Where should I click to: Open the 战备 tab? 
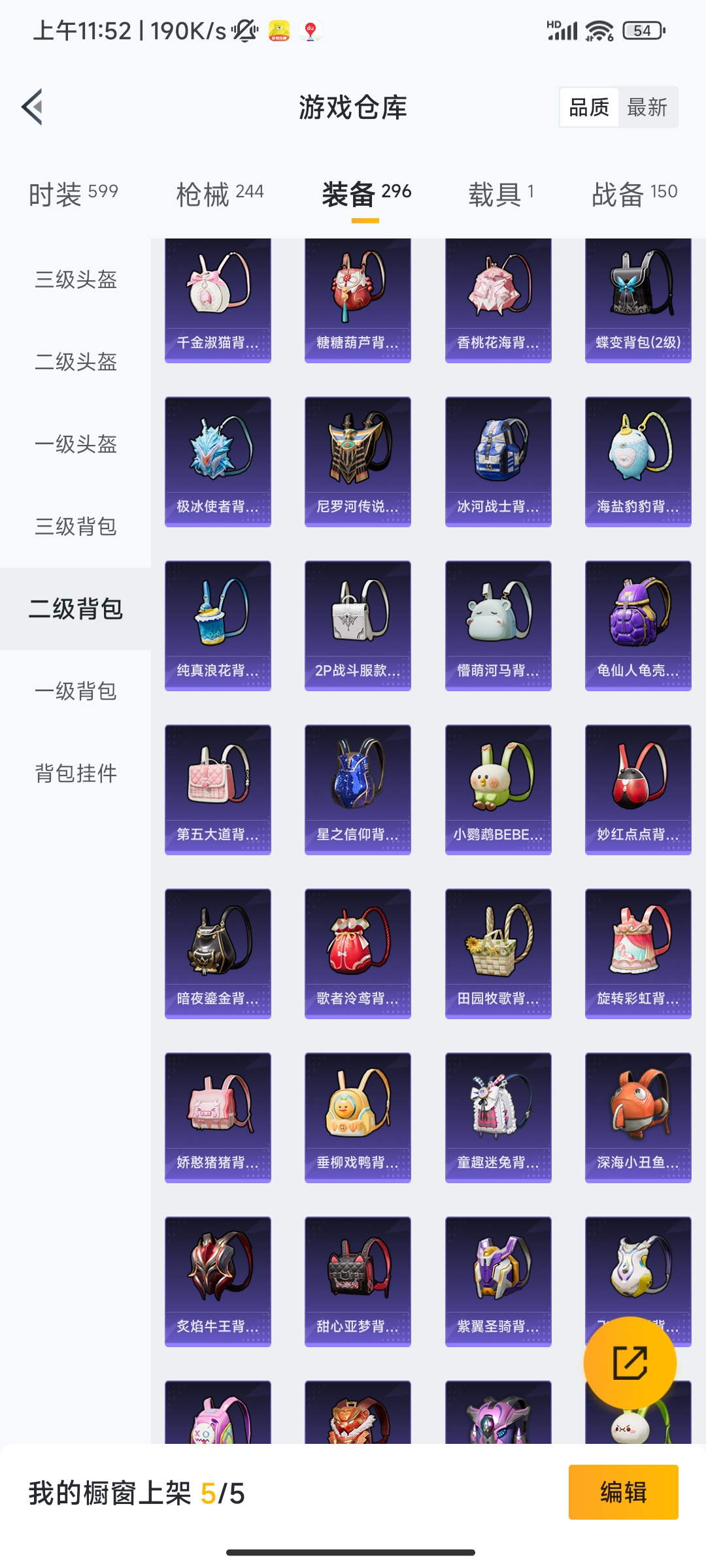coord(634,194)
